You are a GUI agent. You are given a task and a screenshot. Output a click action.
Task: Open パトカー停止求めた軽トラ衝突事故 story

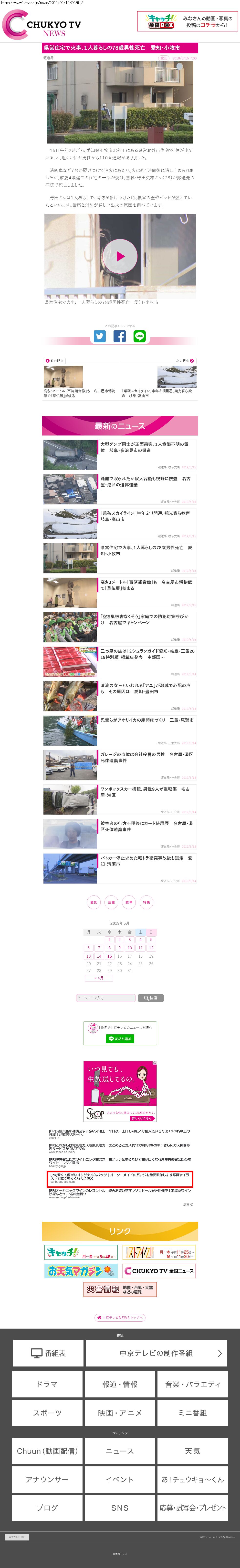146,861
